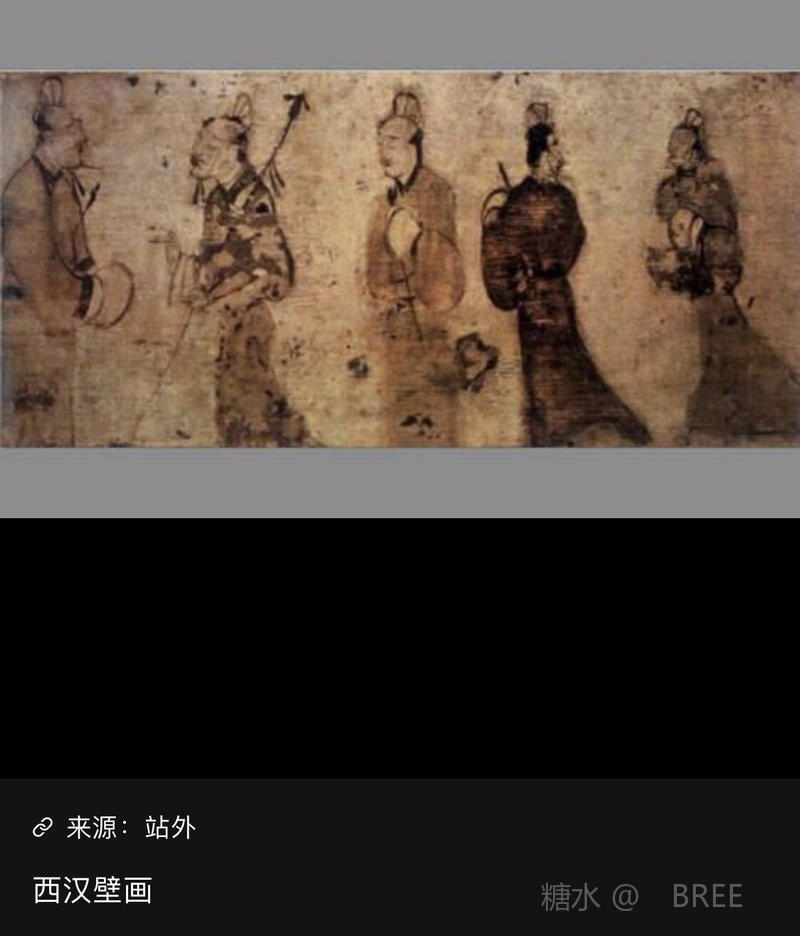Screen dimensions: 800x936
Task: Open the 来源：站外 source link
Action: pos(115,827)
